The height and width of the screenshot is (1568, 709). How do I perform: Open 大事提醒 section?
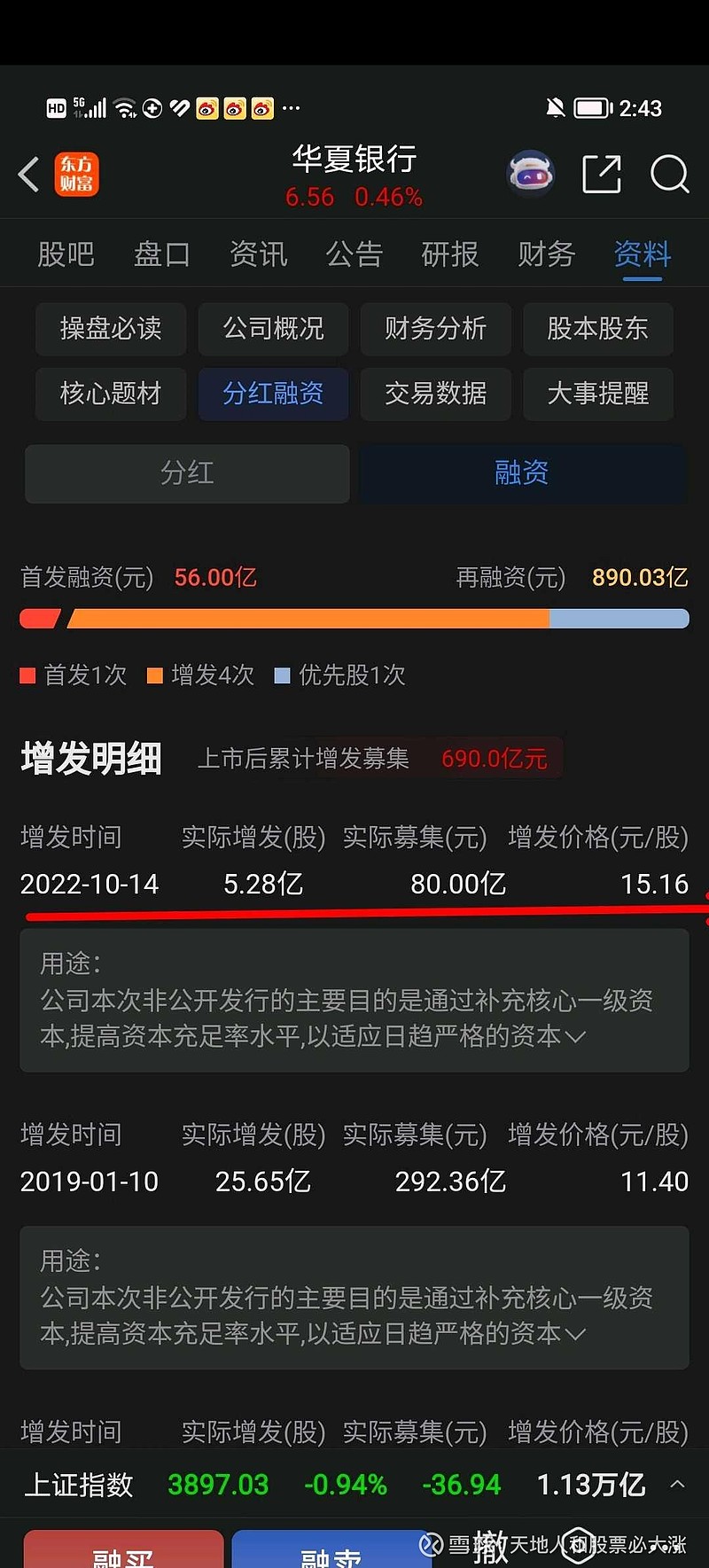click(598, 394)
